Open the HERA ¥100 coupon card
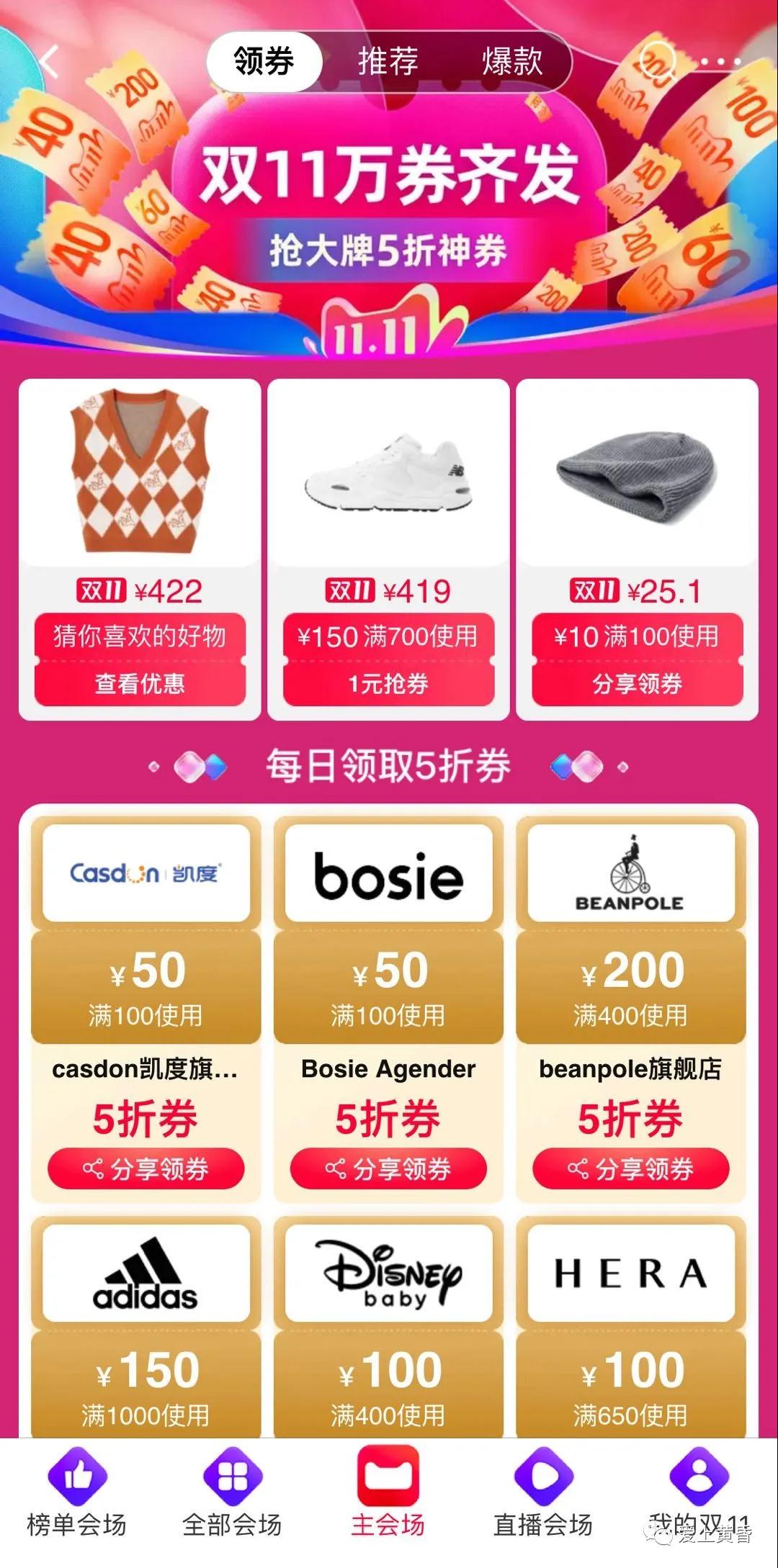 click(x=630, y=1332)
